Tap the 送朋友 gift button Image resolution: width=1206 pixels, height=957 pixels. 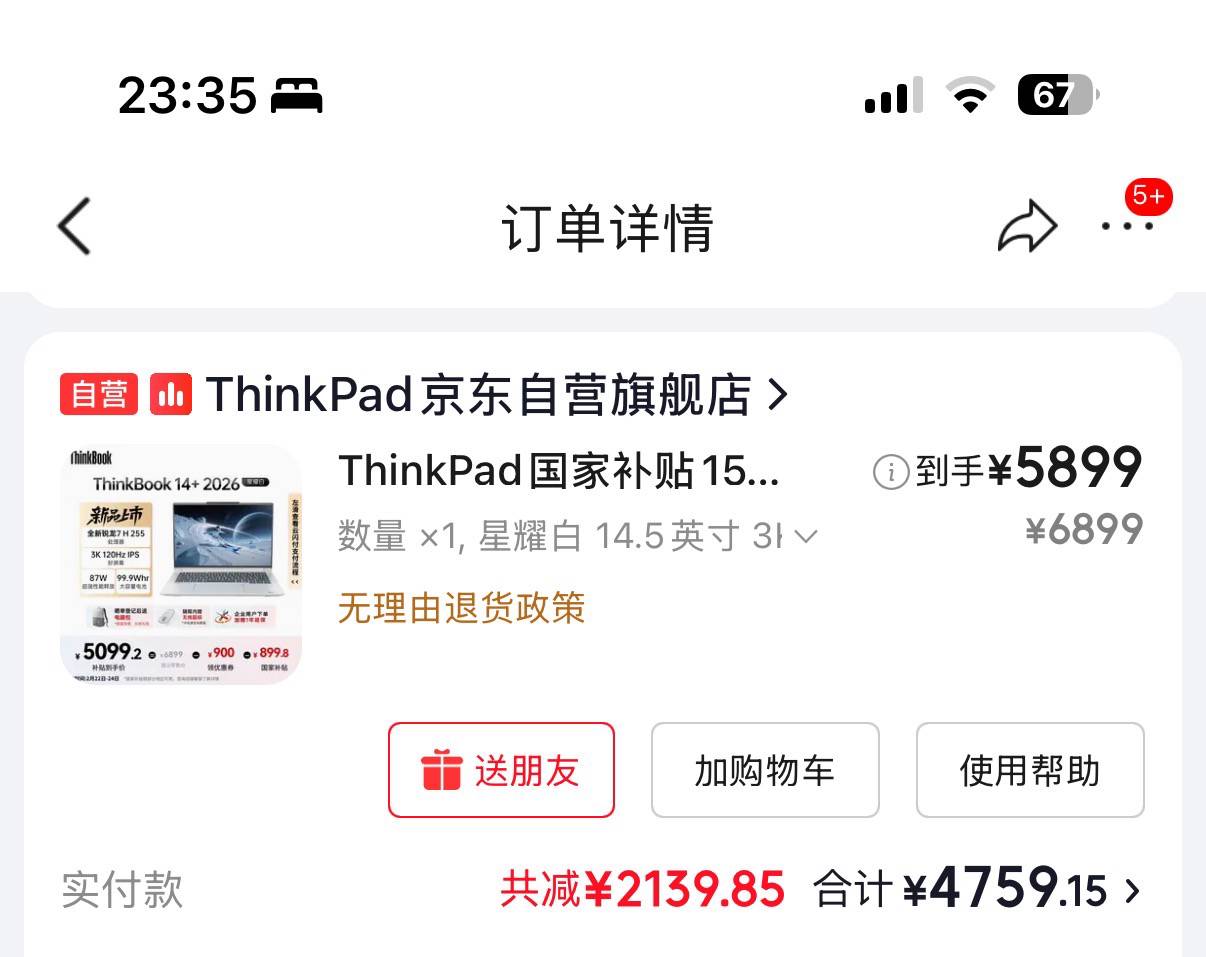(x=501, y=770)
